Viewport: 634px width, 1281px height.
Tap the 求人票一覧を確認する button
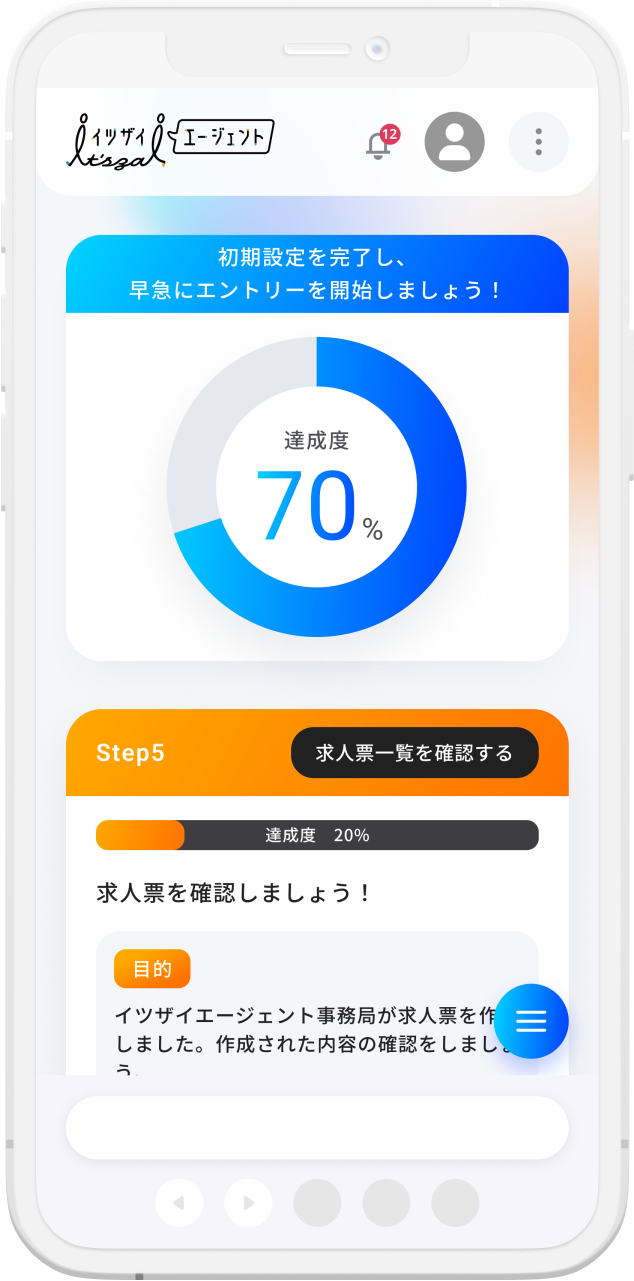(414, 752)
